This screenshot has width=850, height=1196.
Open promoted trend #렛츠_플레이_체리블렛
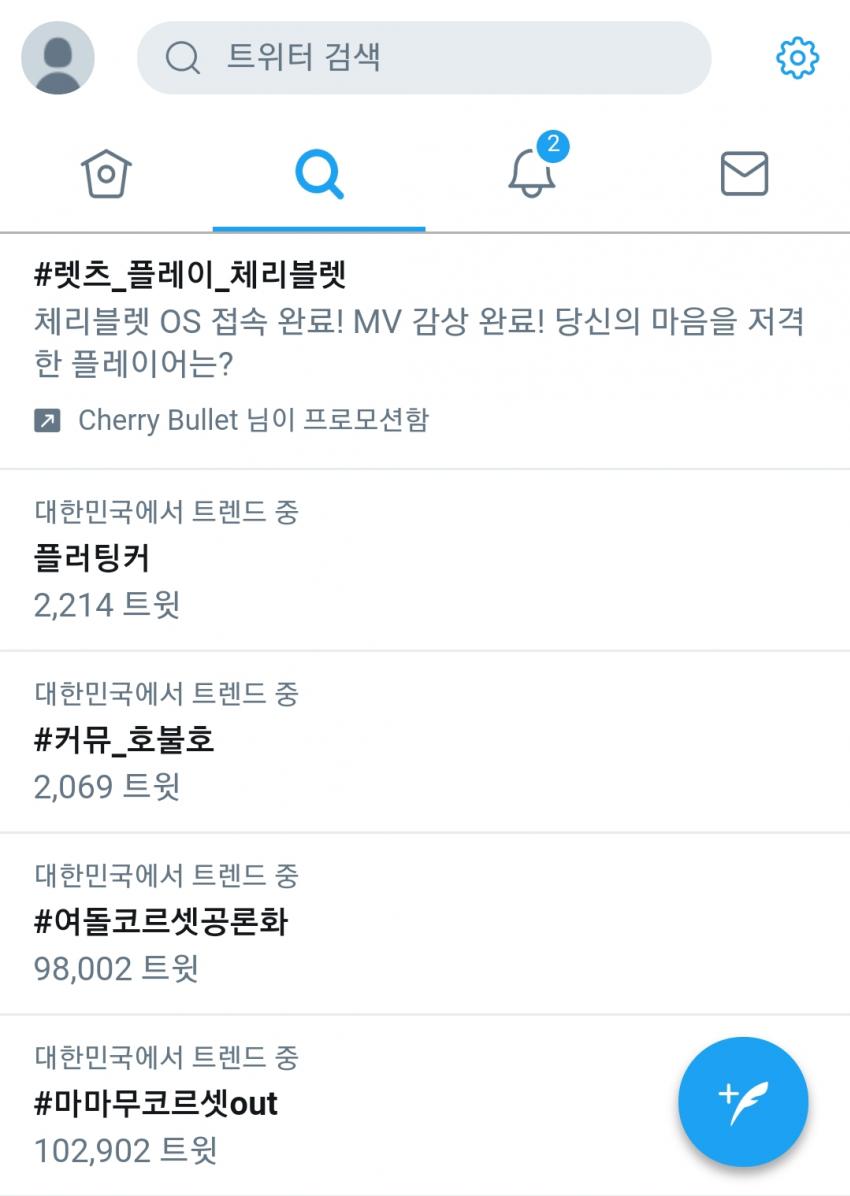pos(190,274)
